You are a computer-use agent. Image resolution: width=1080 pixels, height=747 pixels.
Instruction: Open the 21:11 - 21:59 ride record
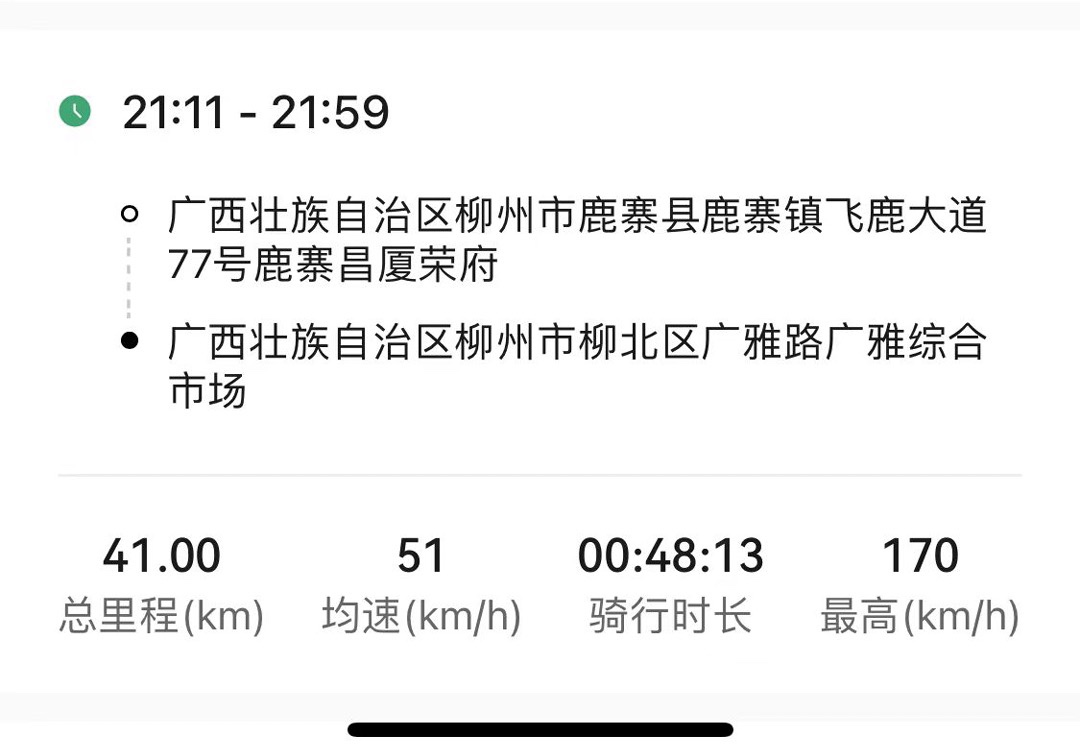[256, 113]
